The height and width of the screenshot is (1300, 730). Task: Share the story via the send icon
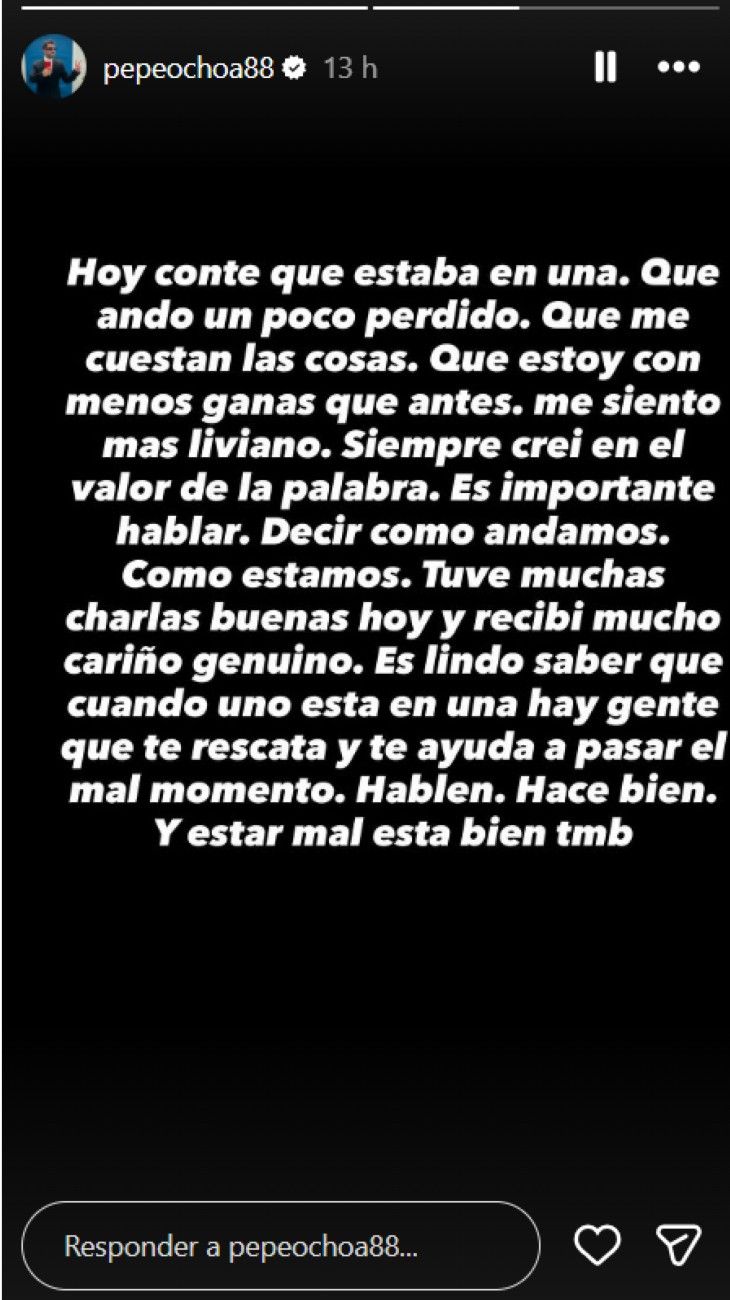tap(677, 1245)
